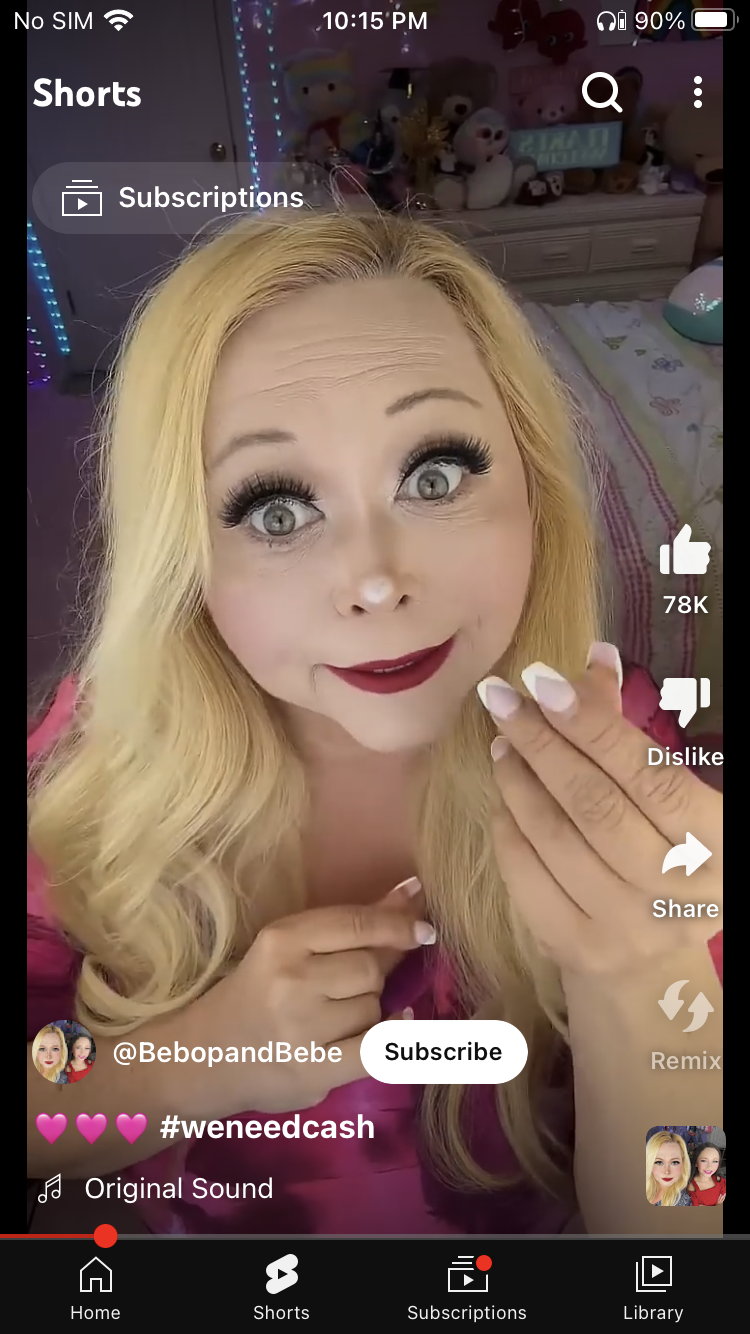Share this Short using the share arrow

(684, 855)
